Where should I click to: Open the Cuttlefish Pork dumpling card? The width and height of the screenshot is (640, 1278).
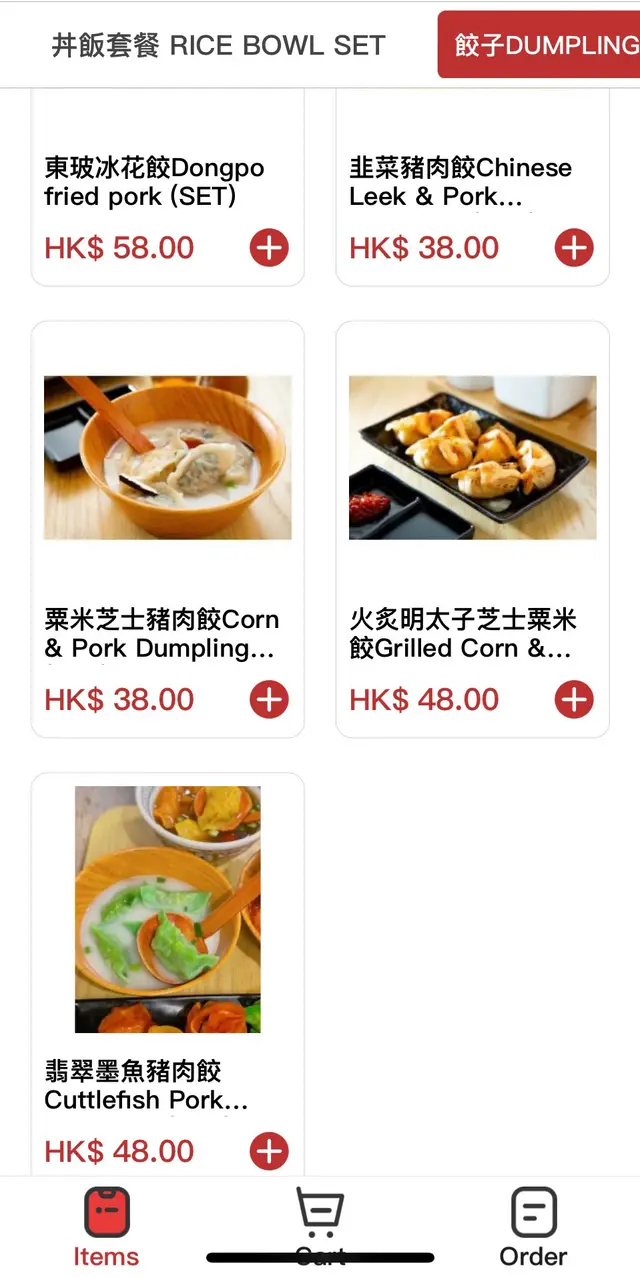pos(168,930)
